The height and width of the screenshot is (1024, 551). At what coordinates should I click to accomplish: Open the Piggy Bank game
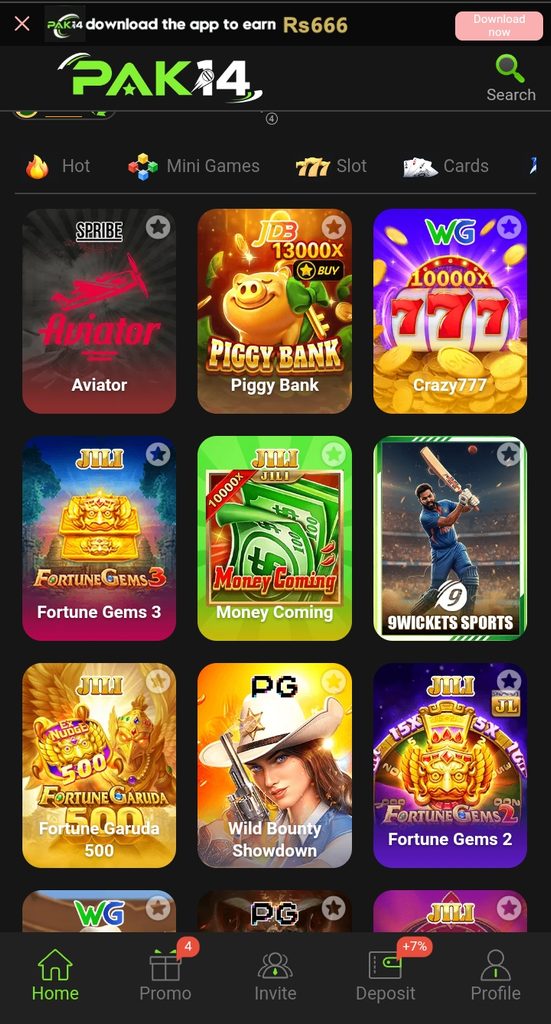[x=274, y=311]
